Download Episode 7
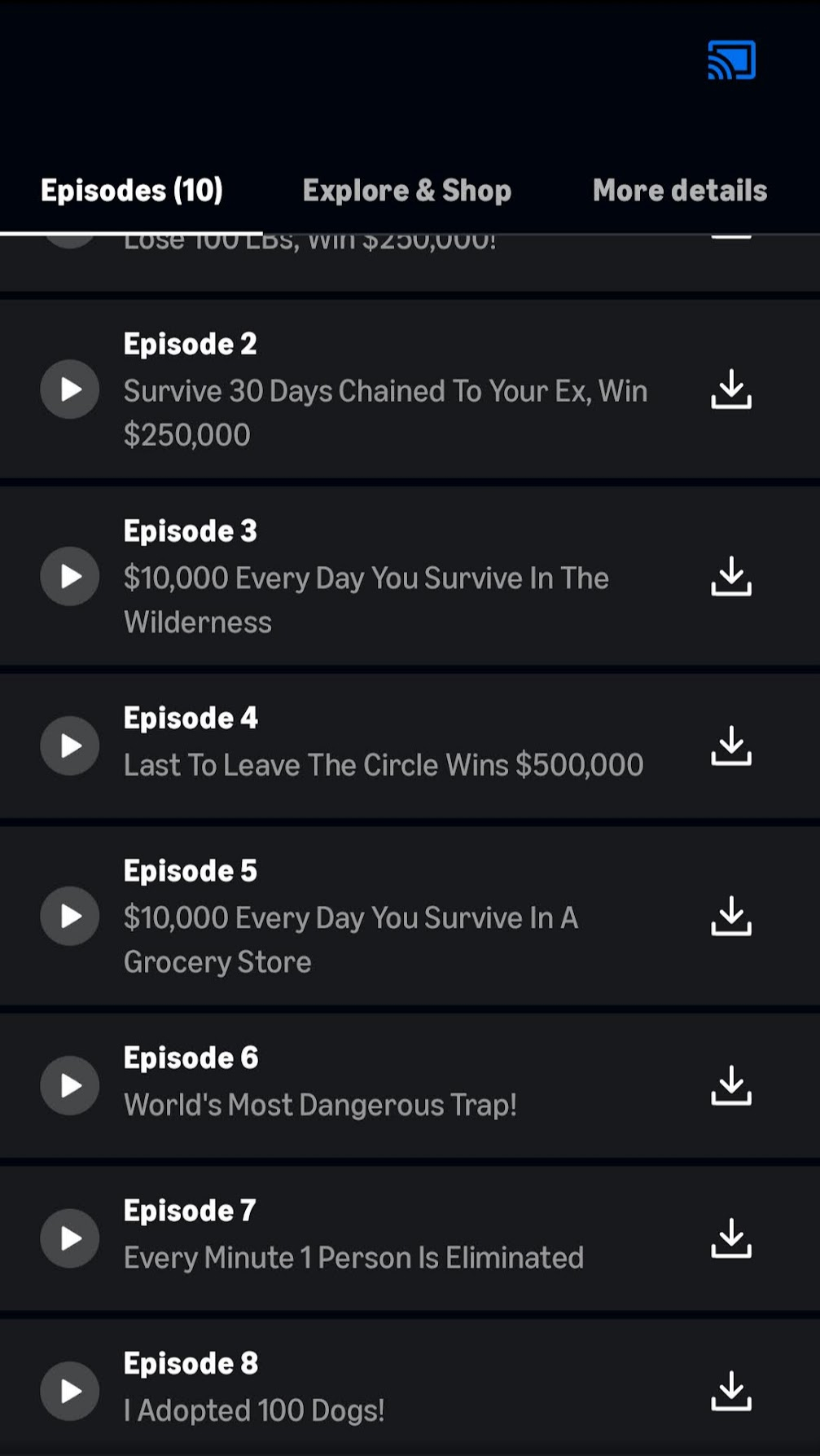This screenshot has width=820, height=1456. (731, 1238)
